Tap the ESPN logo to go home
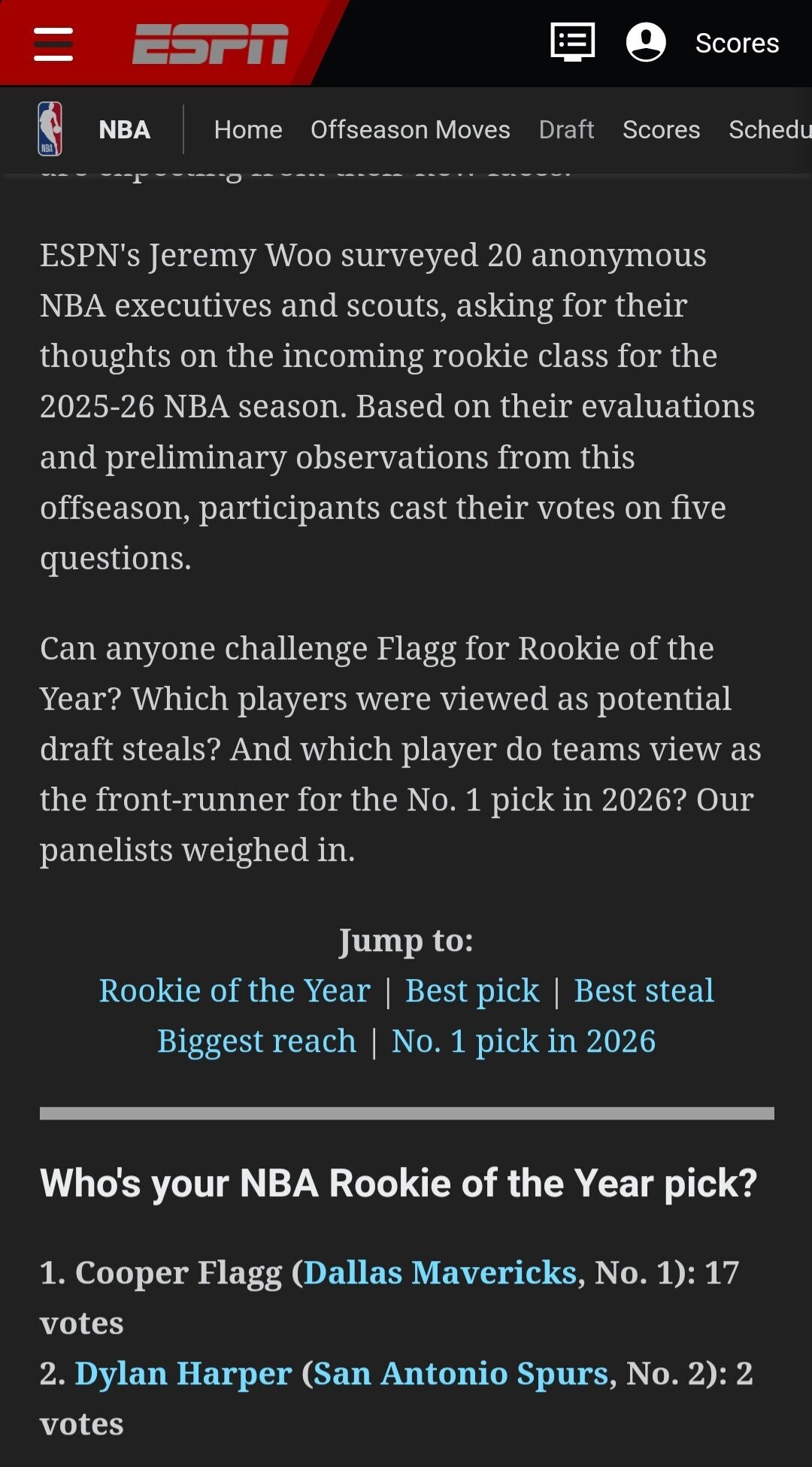The image size is (812, 1467). click(211, 44)
